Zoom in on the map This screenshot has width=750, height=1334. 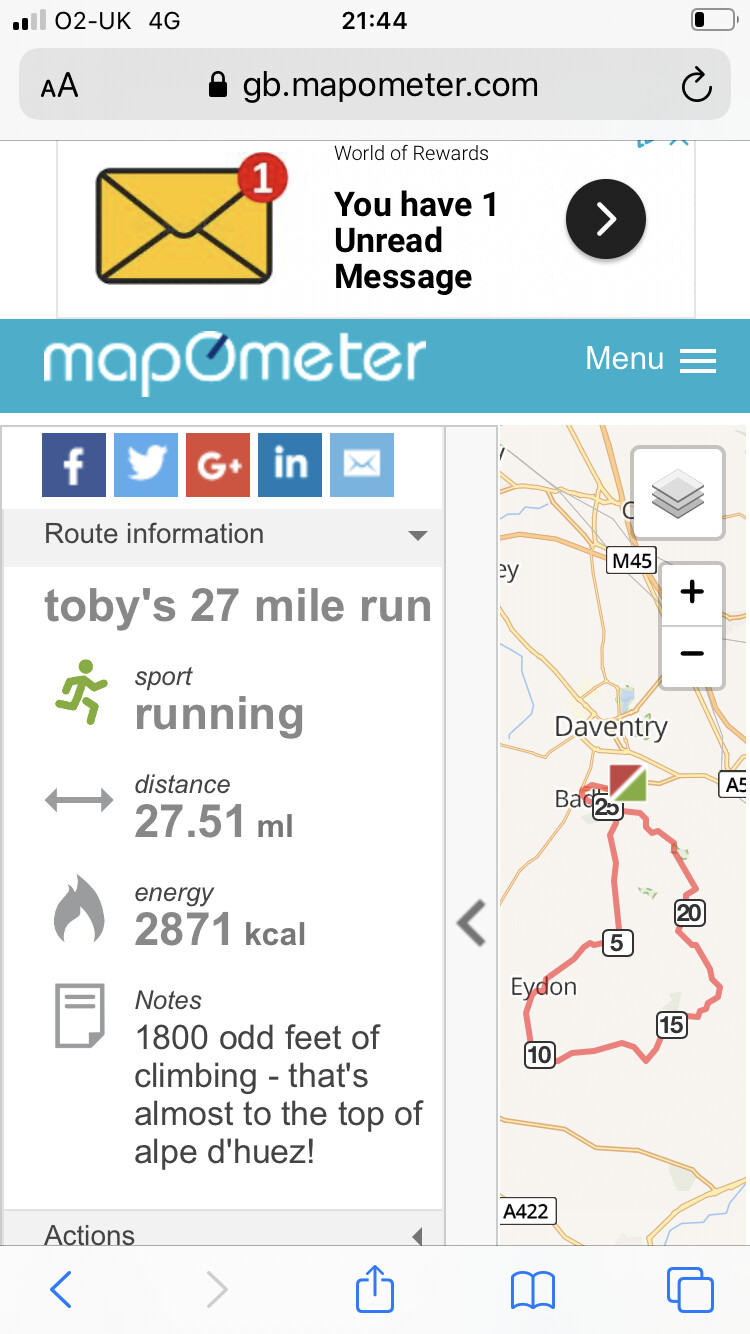pyautogui.click(x=691, y=592)
